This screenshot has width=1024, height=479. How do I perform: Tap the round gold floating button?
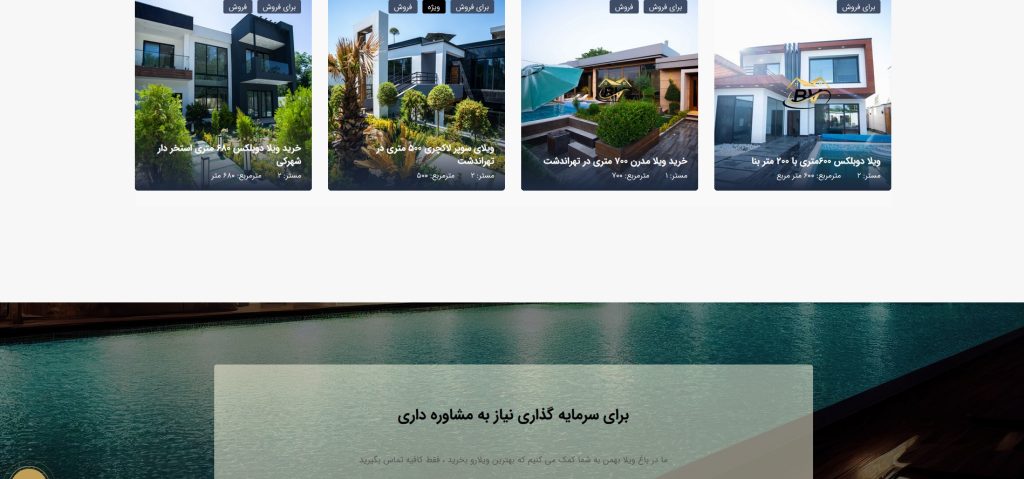[28, 472]
